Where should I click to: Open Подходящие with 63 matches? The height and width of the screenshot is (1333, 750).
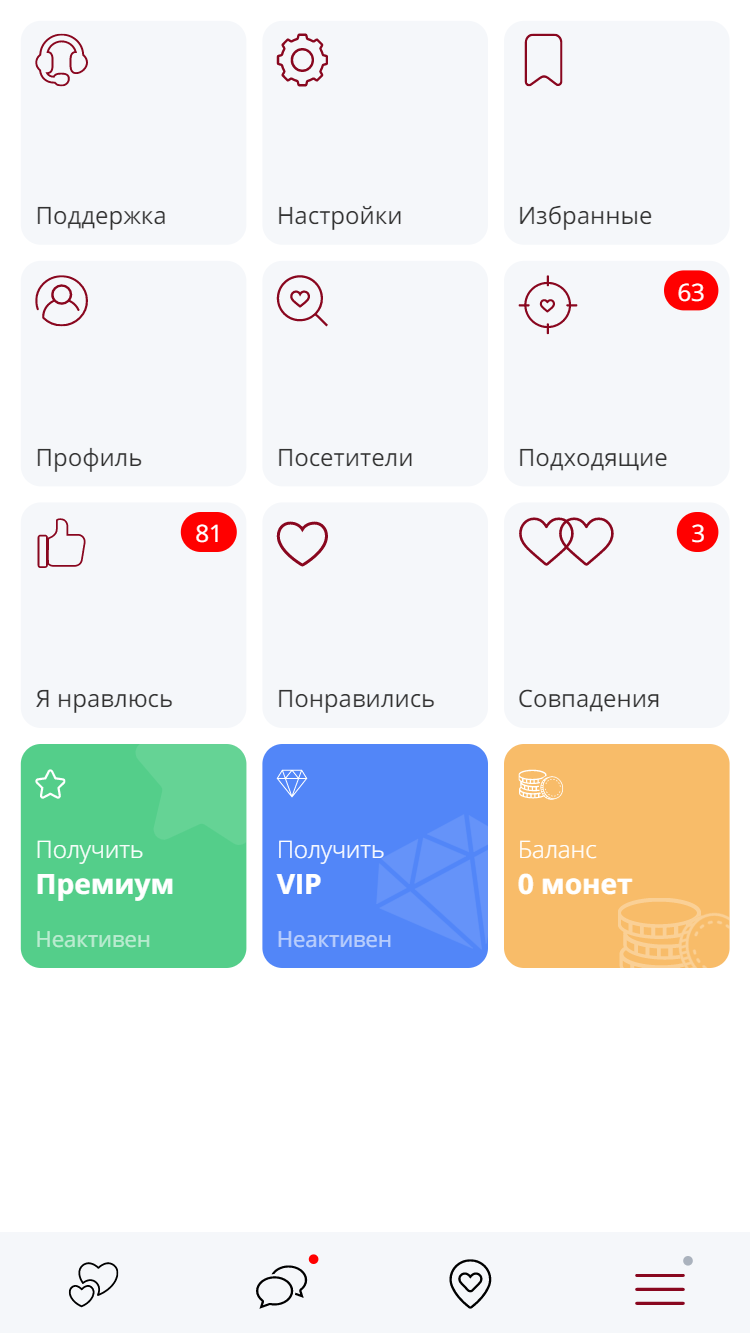tap(616, 374)
